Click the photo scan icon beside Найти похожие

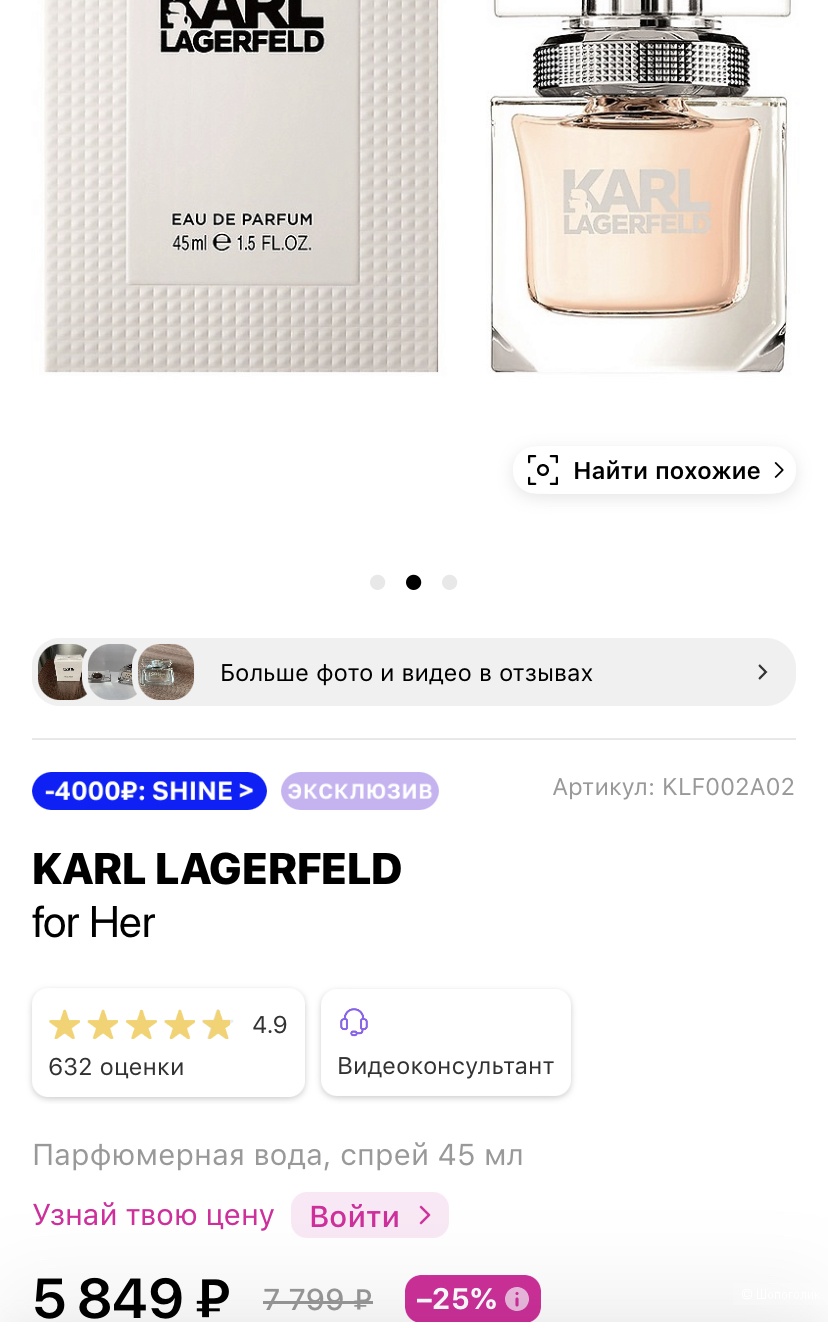542,469
